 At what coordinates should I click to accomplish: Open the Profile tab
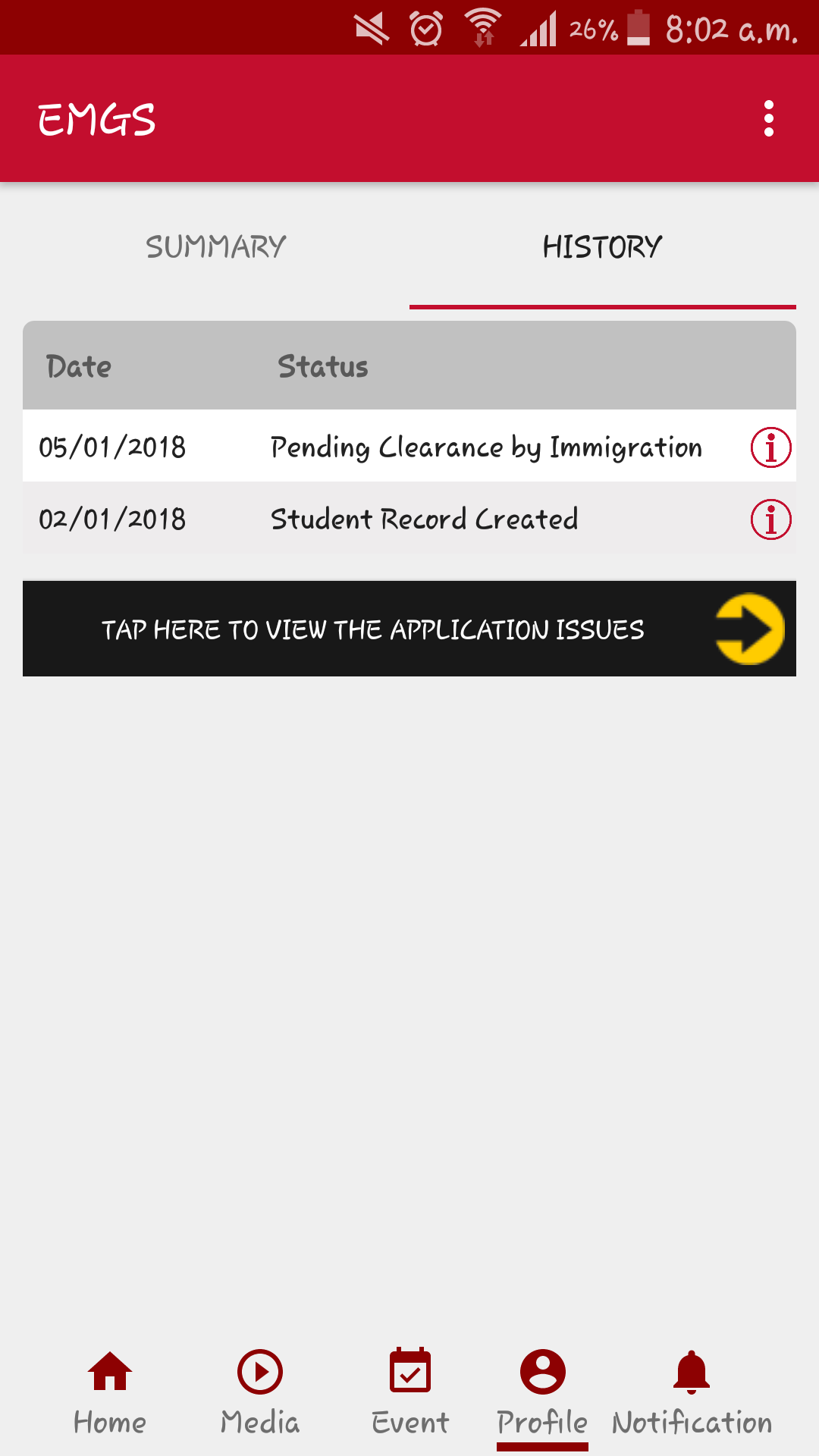[542, 1392]
